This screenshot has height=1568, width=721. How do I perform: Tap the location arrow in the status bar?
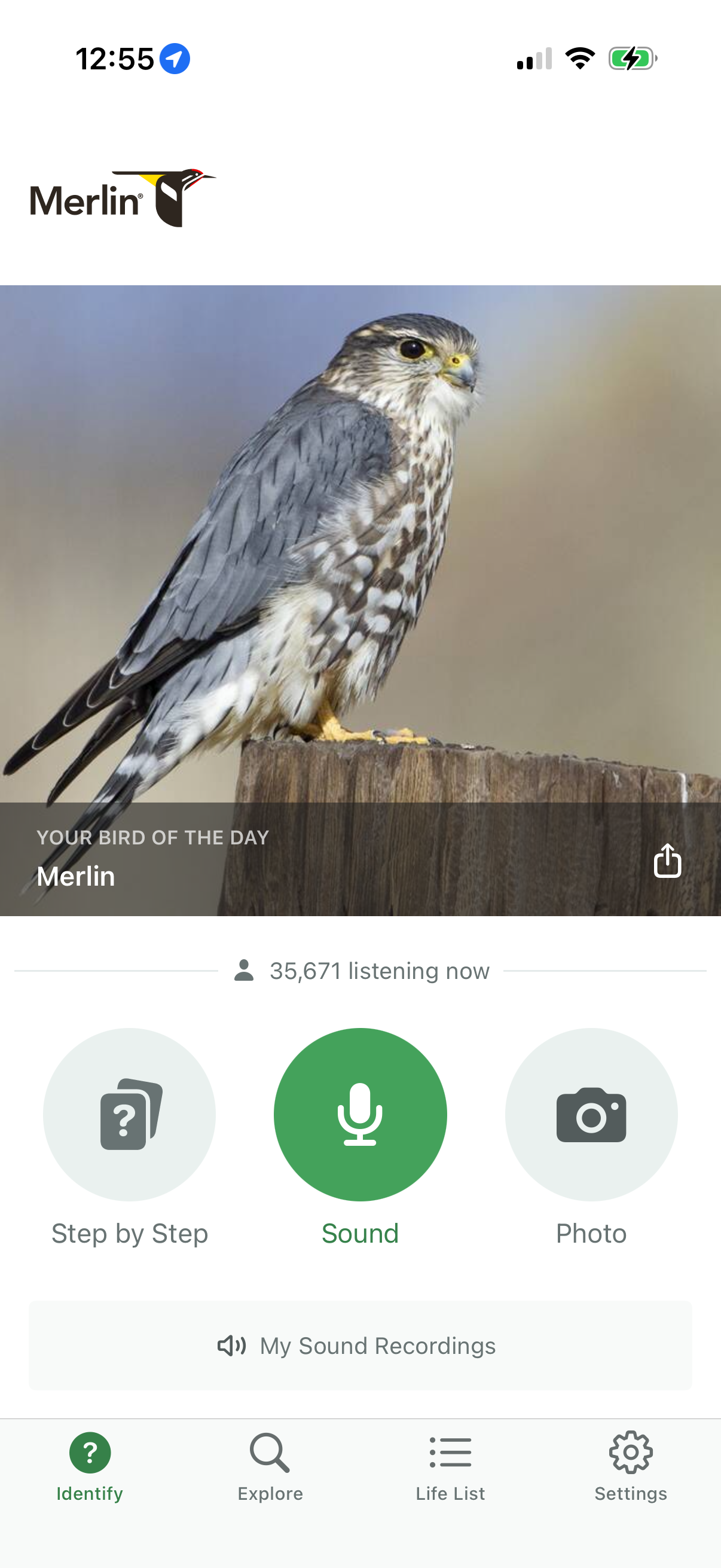[x=175, y=58]
